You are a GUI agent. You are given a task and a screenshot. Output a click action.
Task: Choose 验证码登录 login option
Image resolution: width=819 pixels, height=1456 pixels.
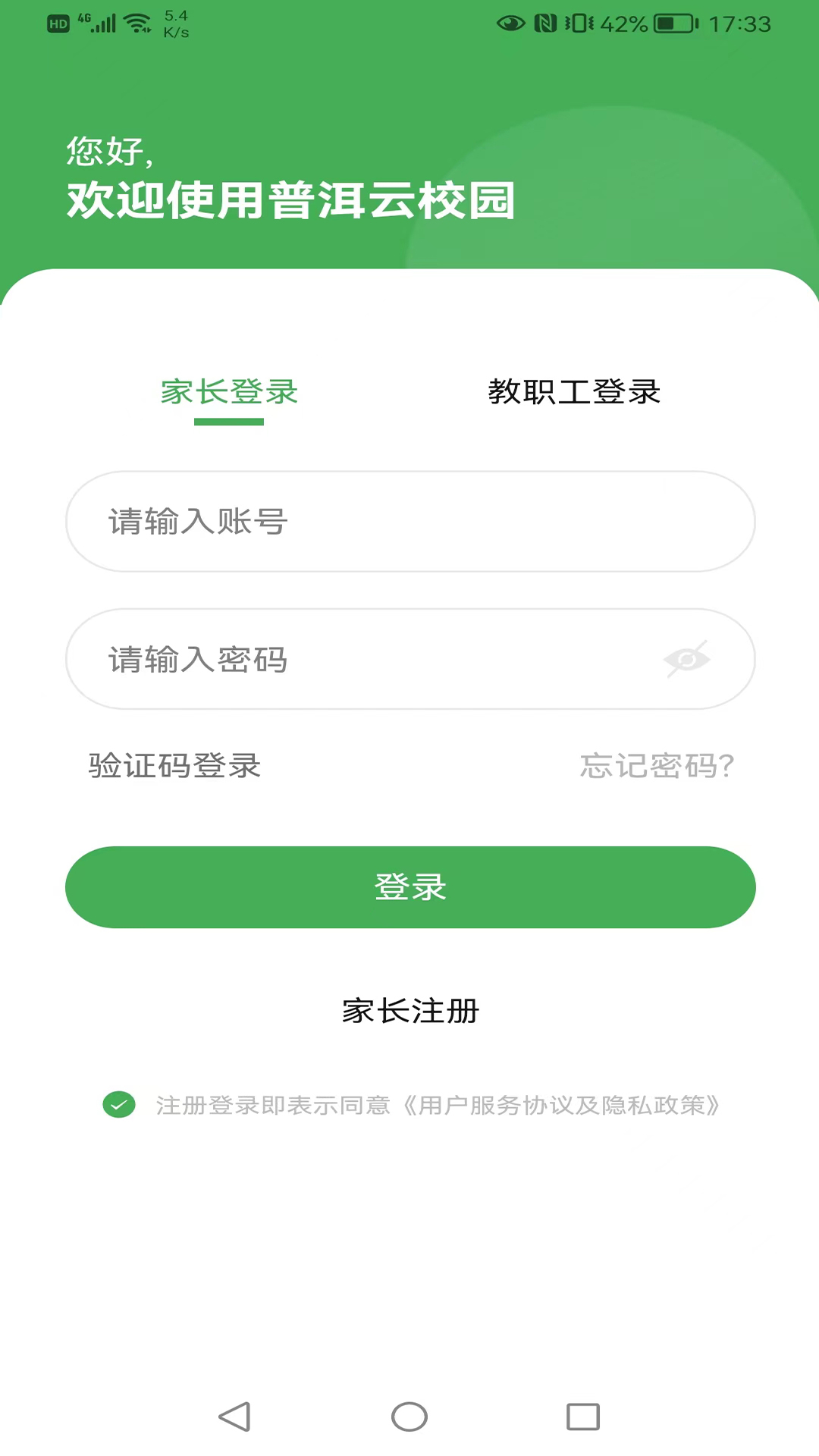(x=174, y=766)
